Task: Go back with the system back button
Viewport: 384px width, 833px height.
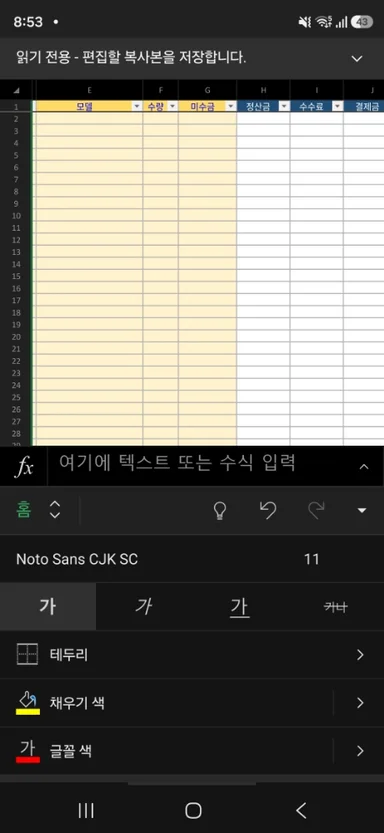Action: click(301, 810)
